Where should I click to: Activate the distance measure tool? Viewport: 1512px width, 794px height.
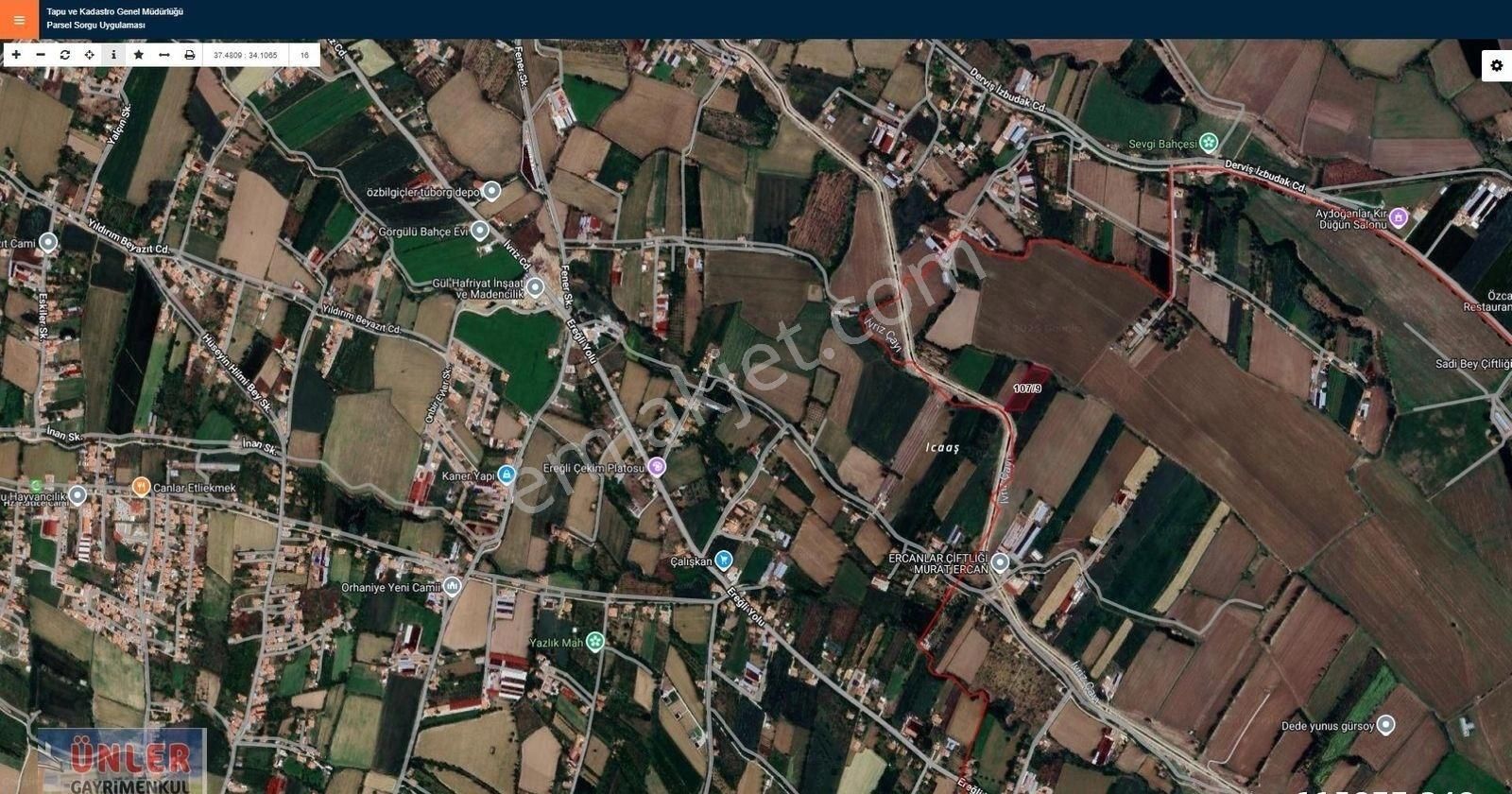click(164, 55)
